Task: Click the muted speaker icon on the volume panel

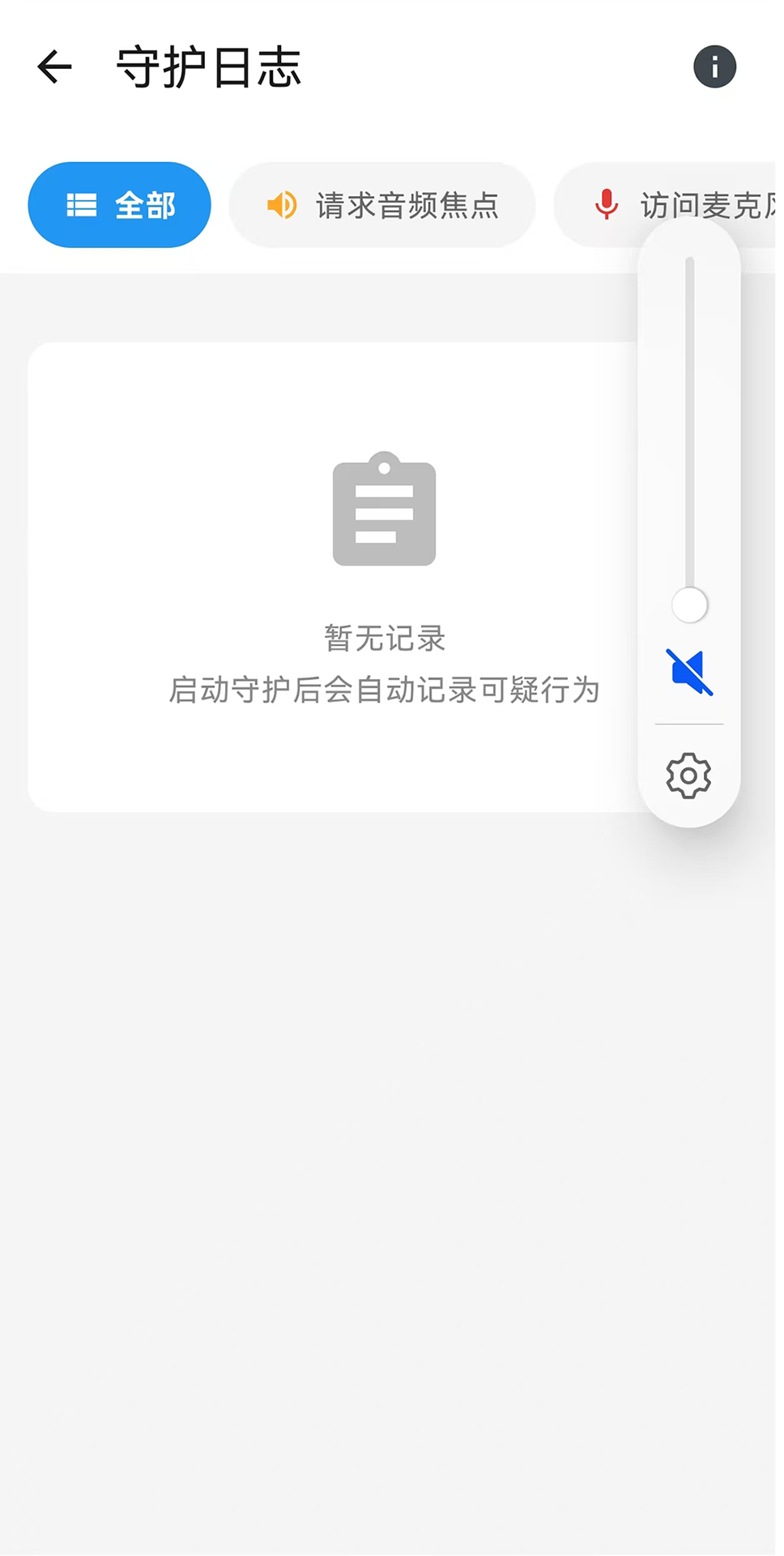Action: click(688, 671)
